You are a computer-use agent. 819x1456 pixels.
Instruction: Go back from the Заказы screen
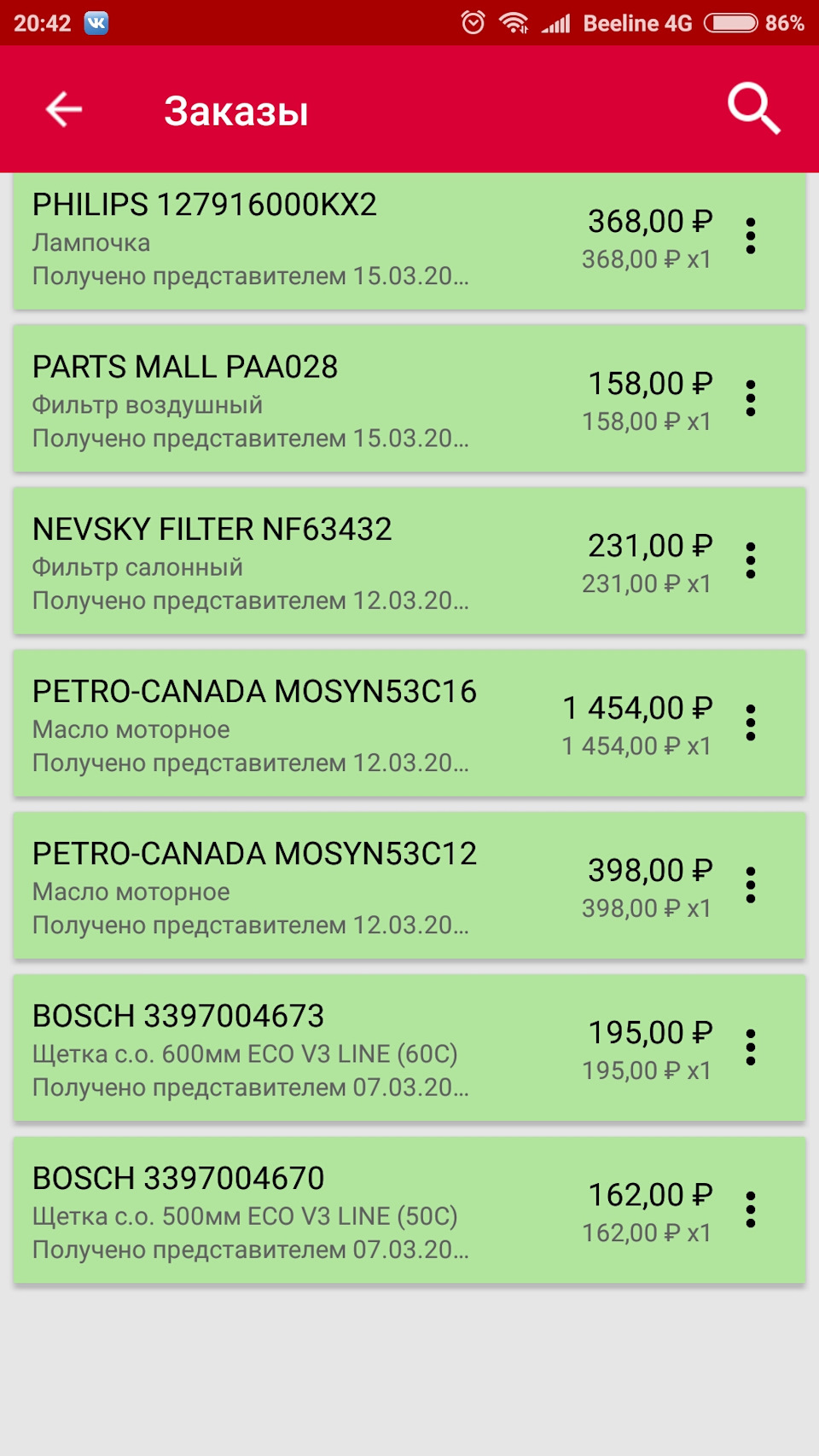pos(64,110)
